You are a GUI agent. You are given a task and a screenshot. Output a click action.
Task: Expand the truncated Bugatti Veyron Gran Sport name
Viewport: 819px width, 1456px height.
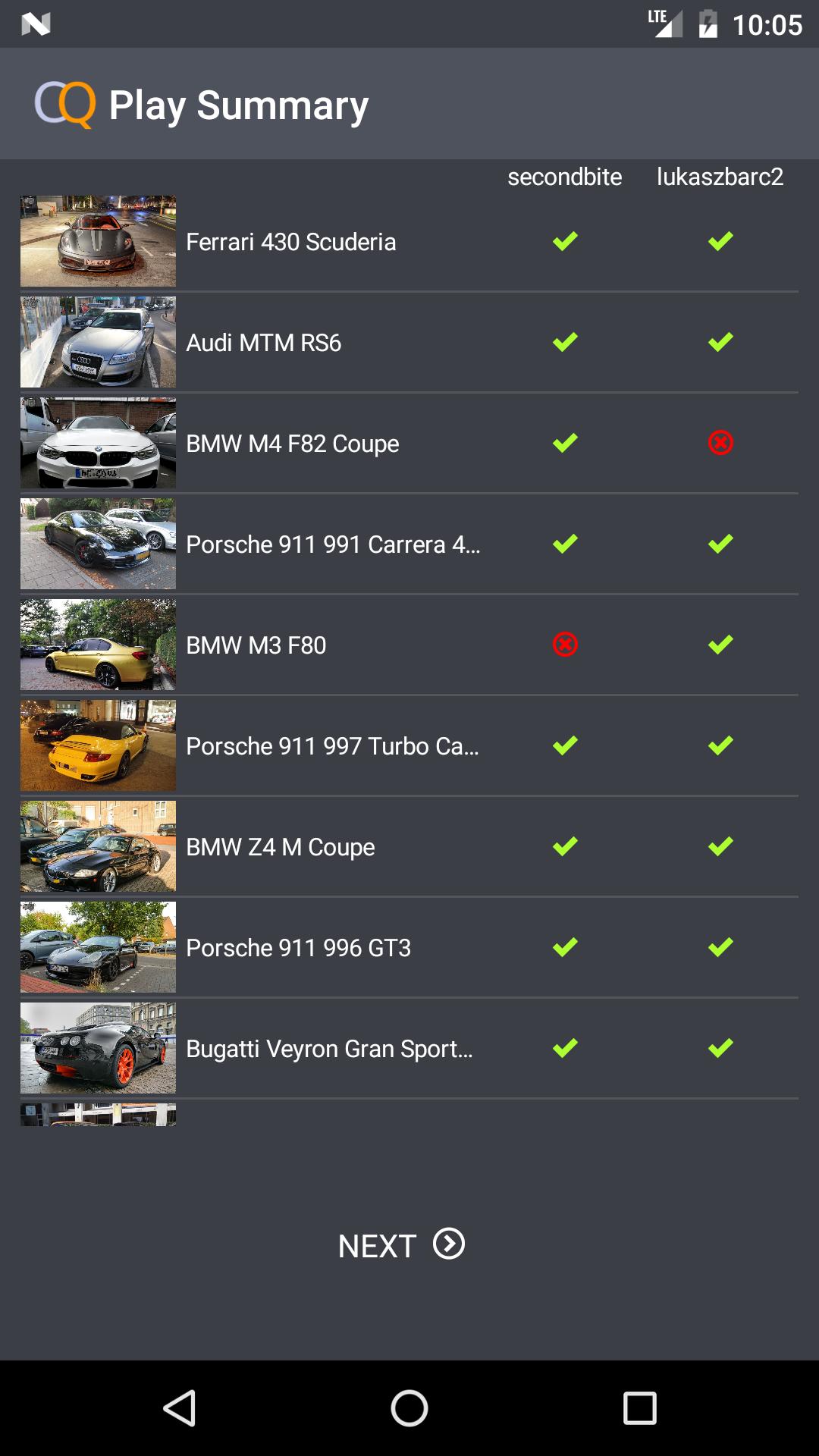pyautogui.click(x=330, y=1049)
